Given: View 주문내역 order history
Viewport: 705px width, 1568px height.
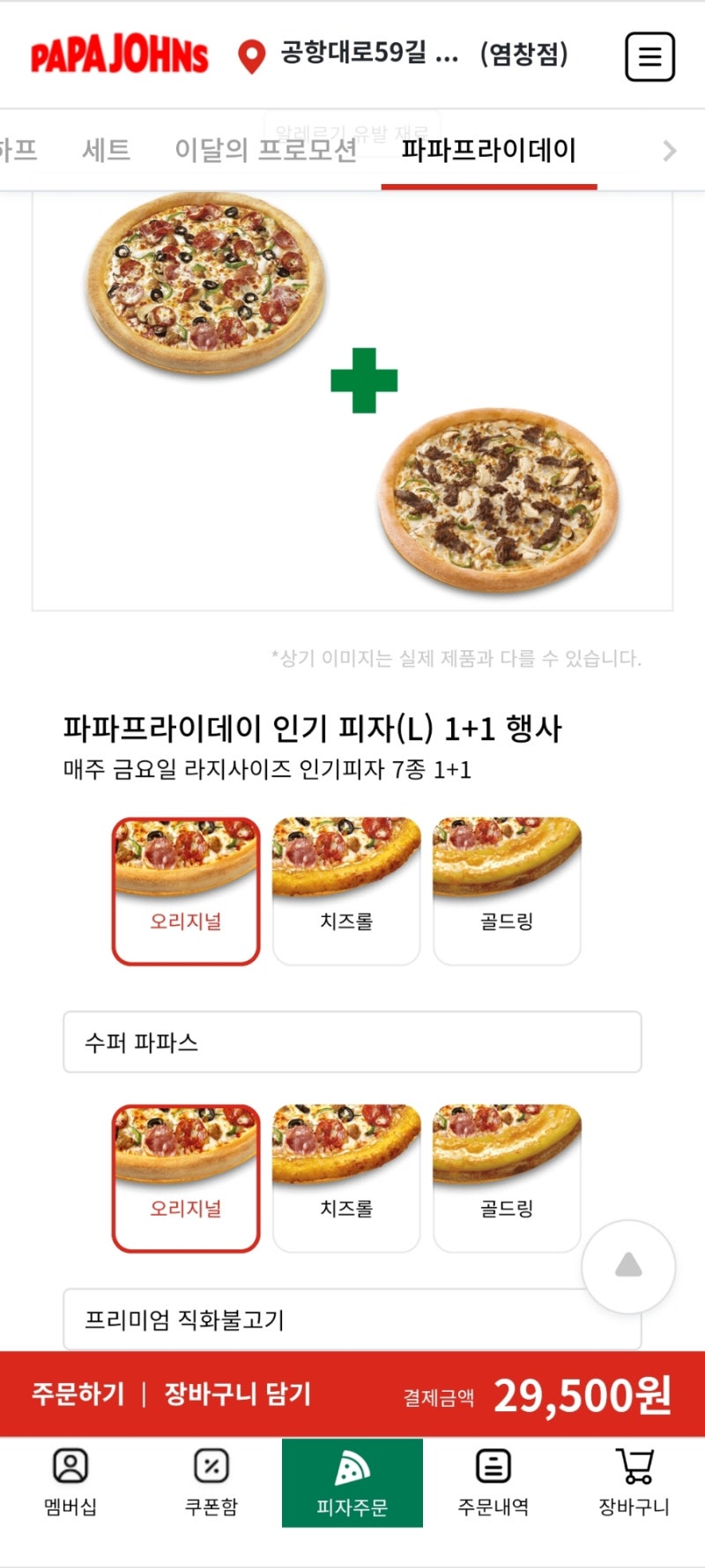Looking at the screenshot, I should pos(492,1483).
